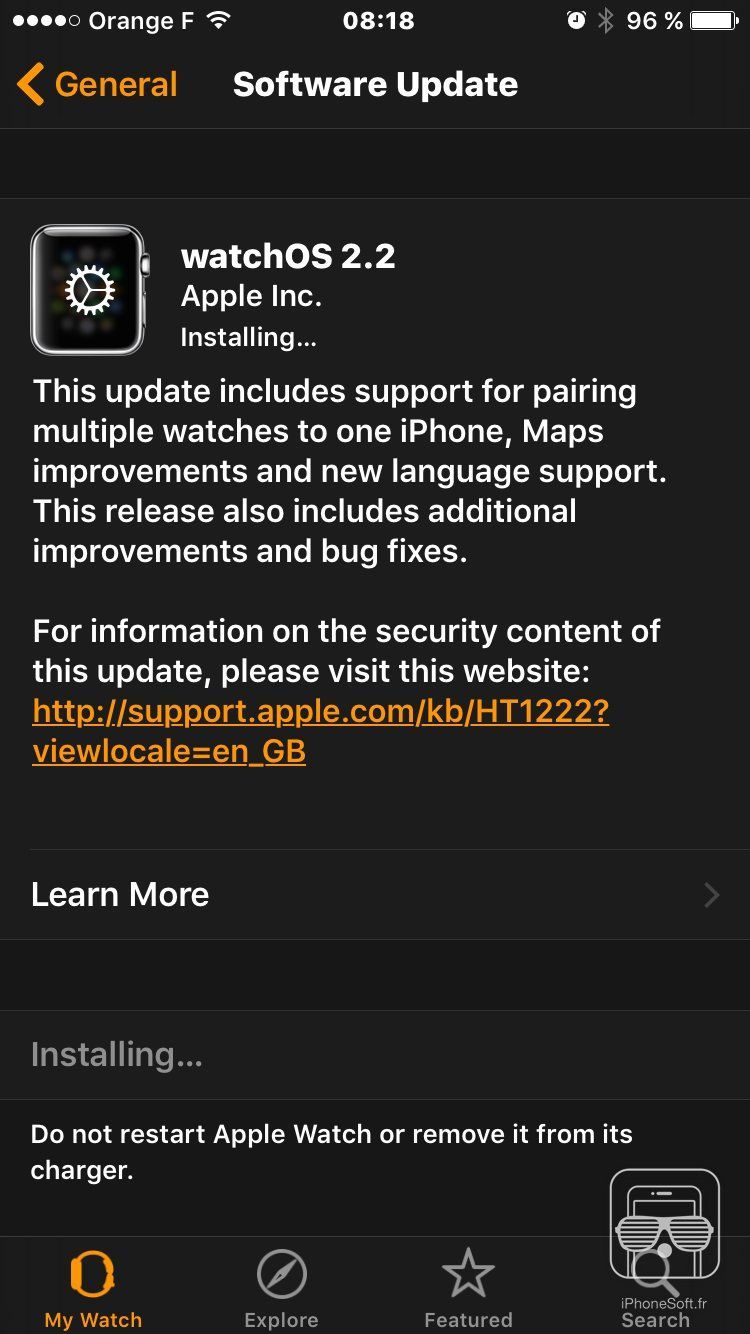The image size is (750, 1334).
Task: Switch to the My Watch tab
Action: 93,1288
